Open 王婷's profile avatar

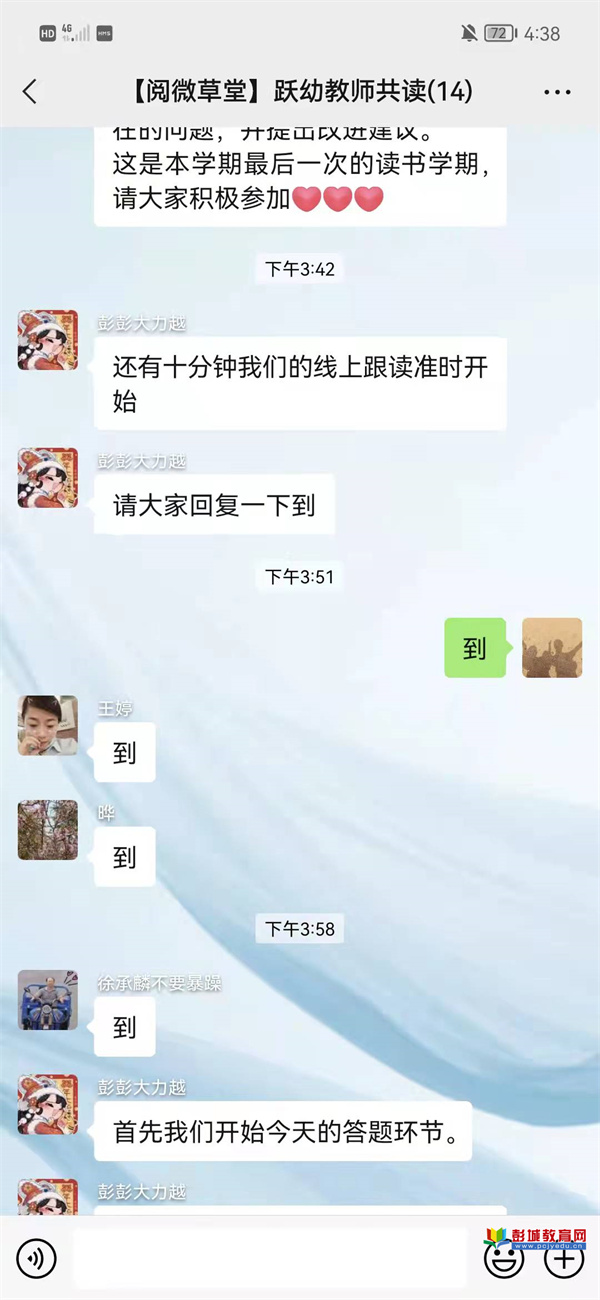[47, 725]
